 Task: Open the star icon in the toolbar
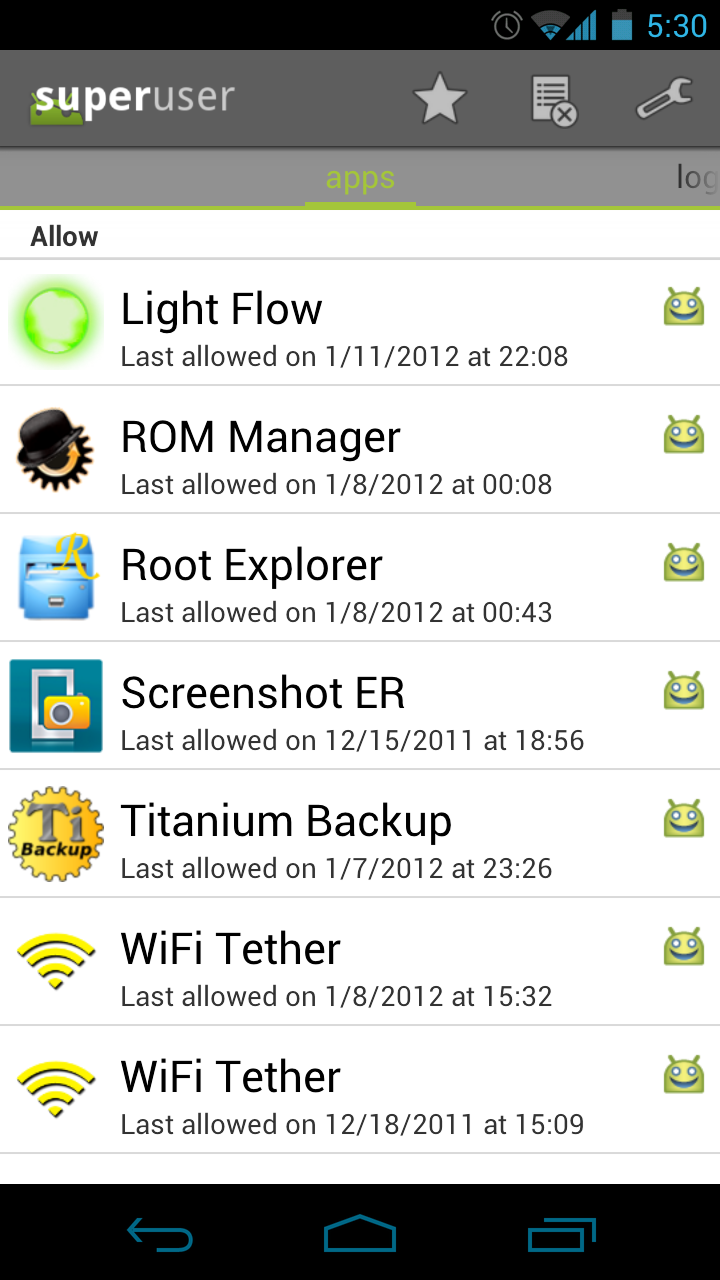pyautogui.click(x=439, y=100)
